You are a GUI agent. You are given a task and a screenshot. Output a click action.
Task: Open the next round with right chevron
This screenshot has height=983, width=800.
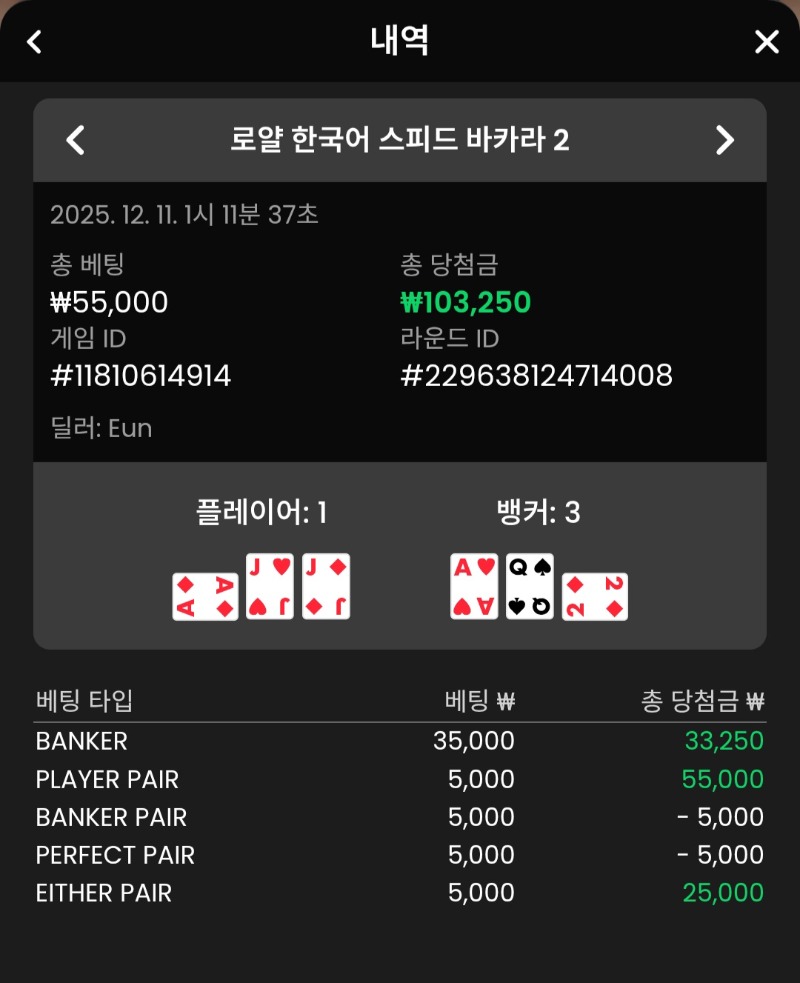point(726,140)
